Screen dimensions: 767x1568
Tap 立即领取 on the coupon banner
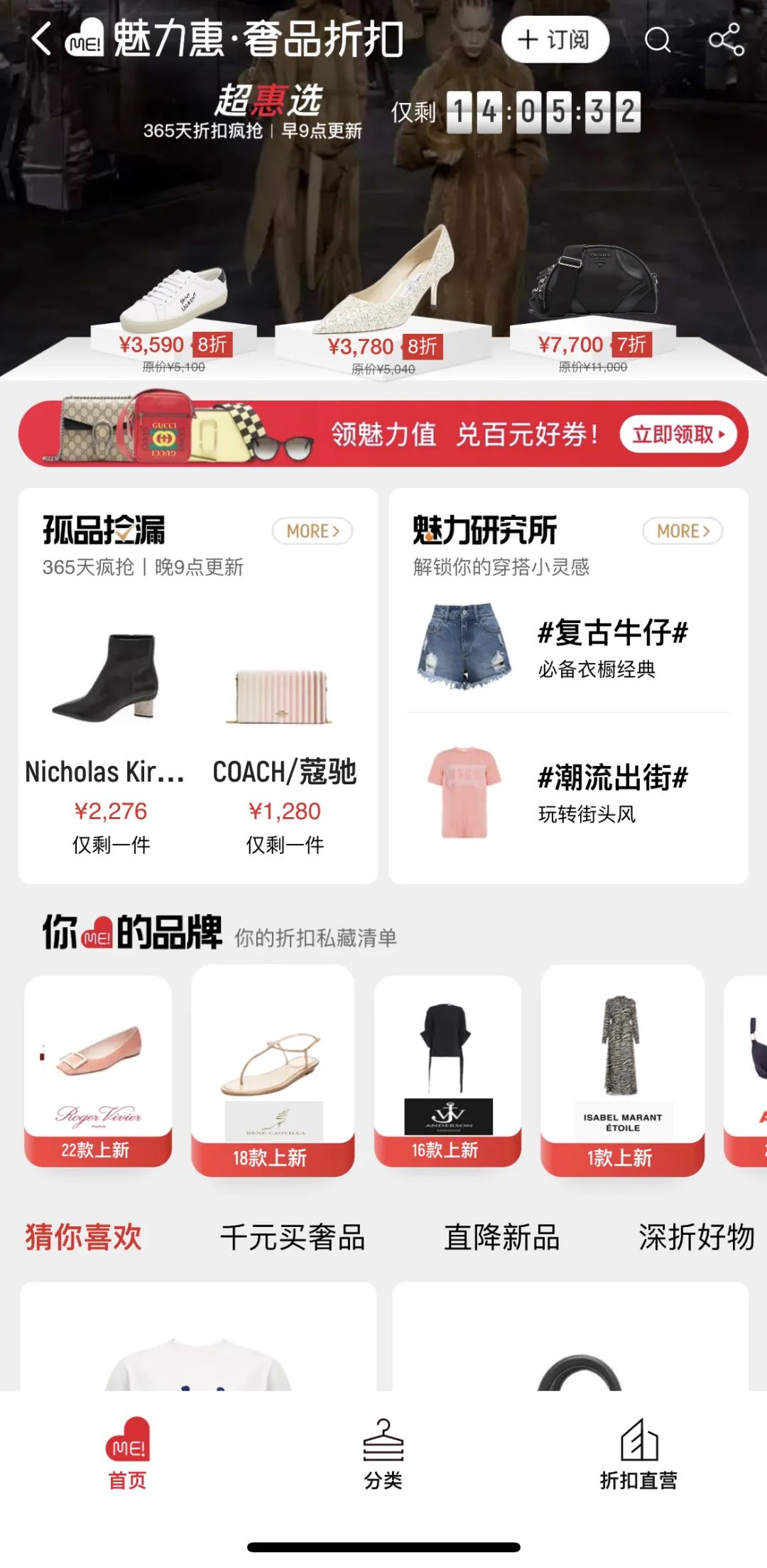678,434
